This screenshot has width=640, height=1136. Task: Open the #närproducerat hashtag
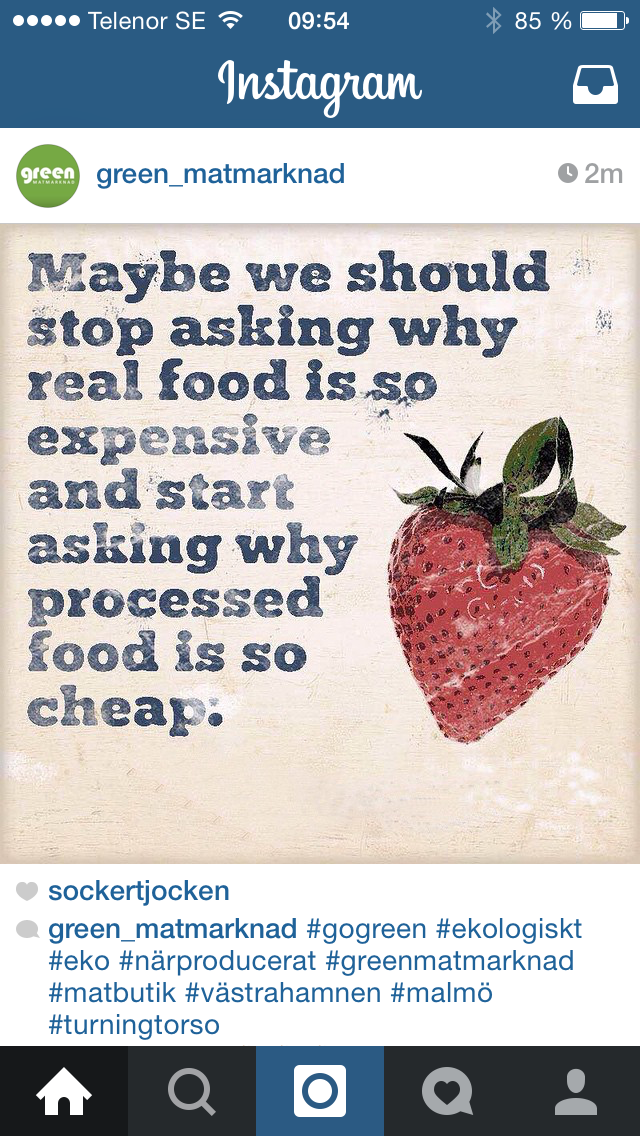(217, 962)
